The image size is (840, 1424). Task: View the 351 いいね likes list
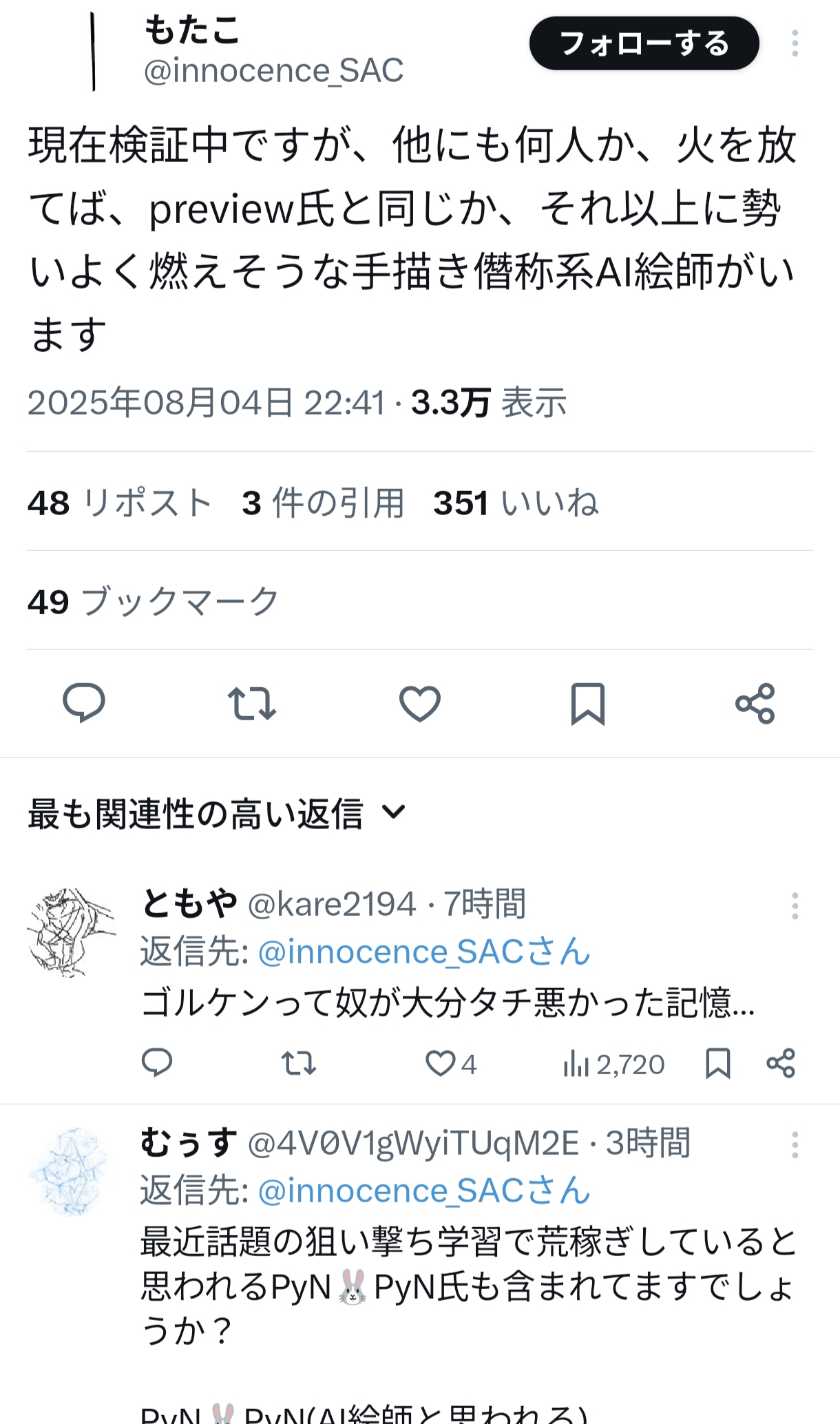pyautogui.click(x=516, y=503)
